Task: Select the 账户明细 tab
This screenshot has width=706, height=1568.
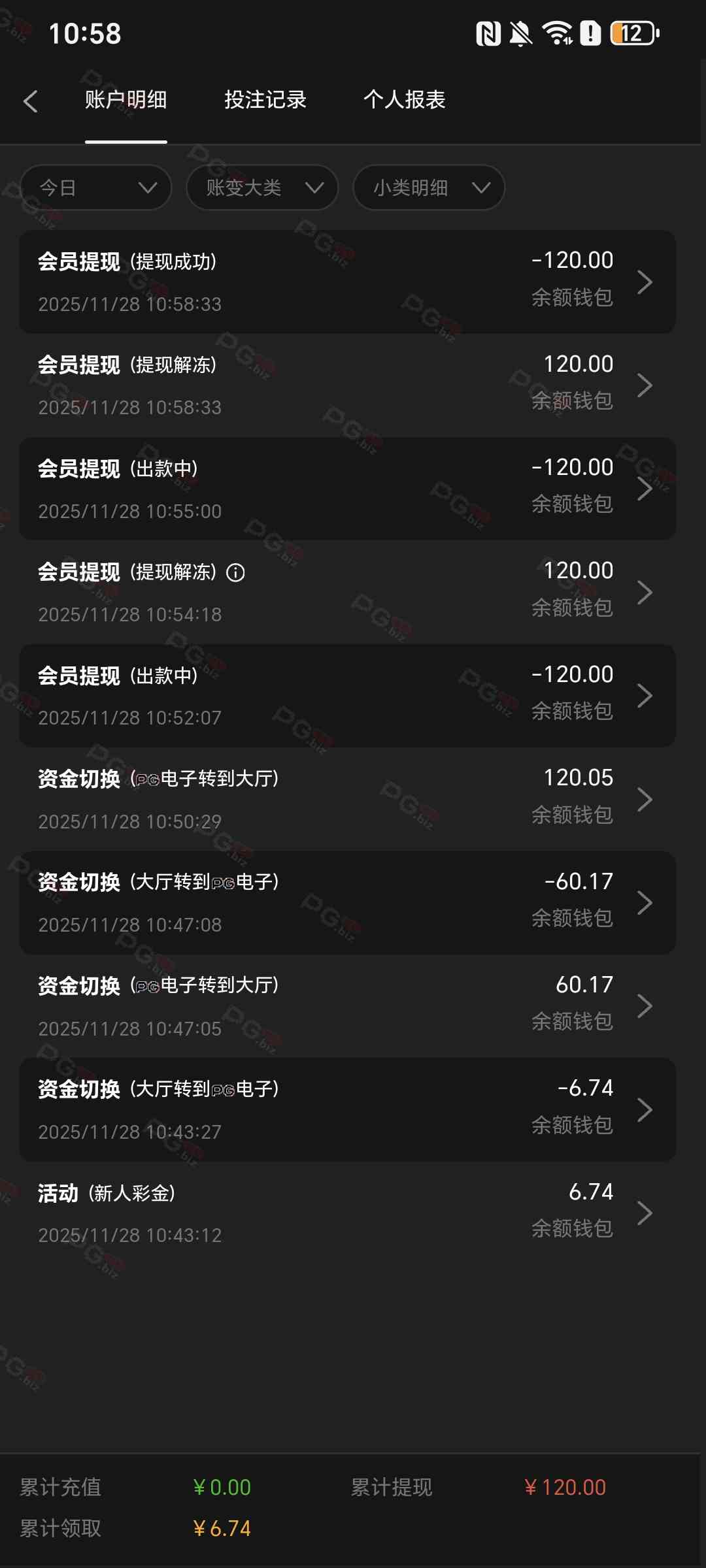Action: [126, 100]
